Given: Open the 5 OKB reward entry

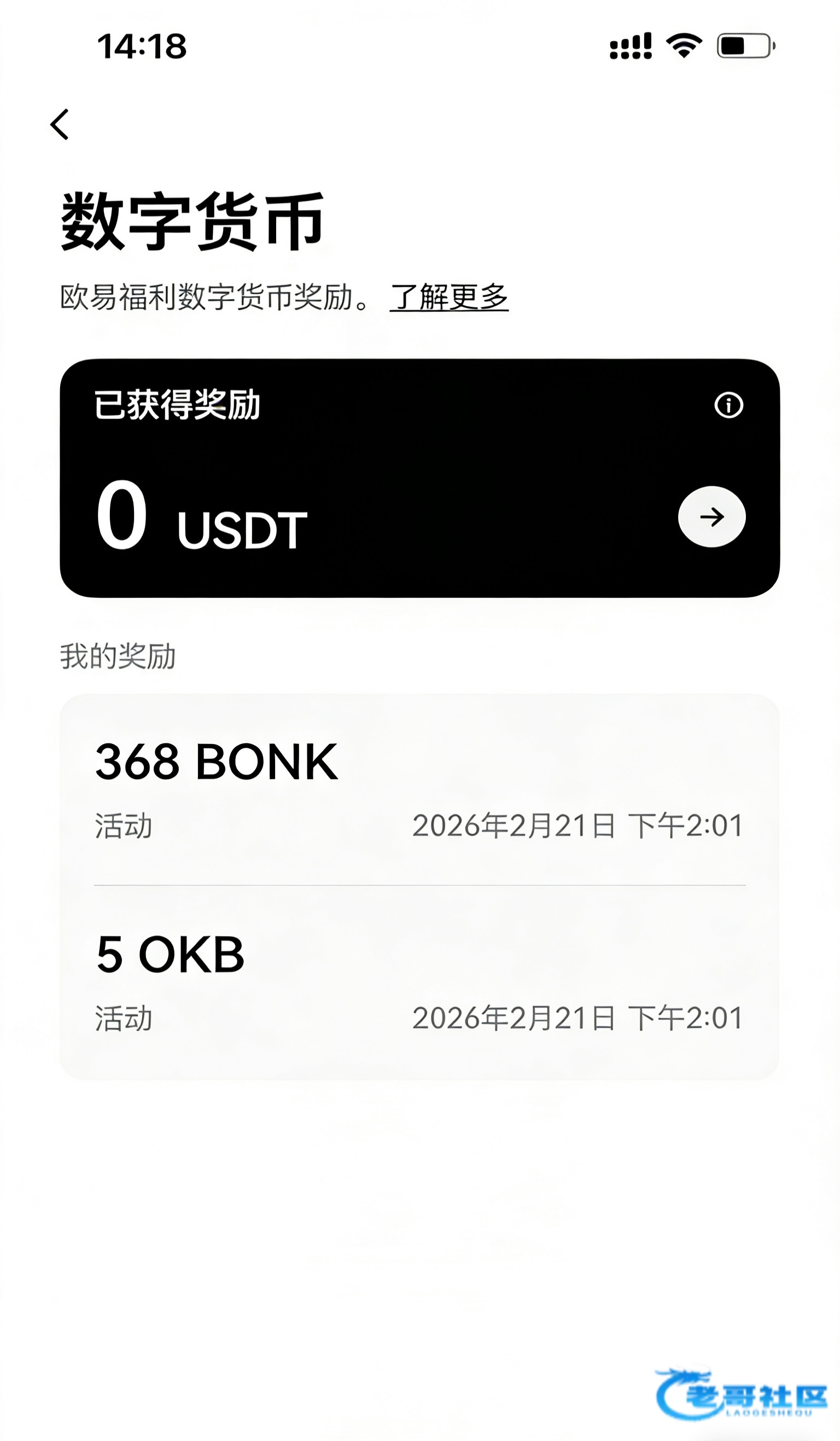Looking at the screenshot, I should tap(419, 983).
